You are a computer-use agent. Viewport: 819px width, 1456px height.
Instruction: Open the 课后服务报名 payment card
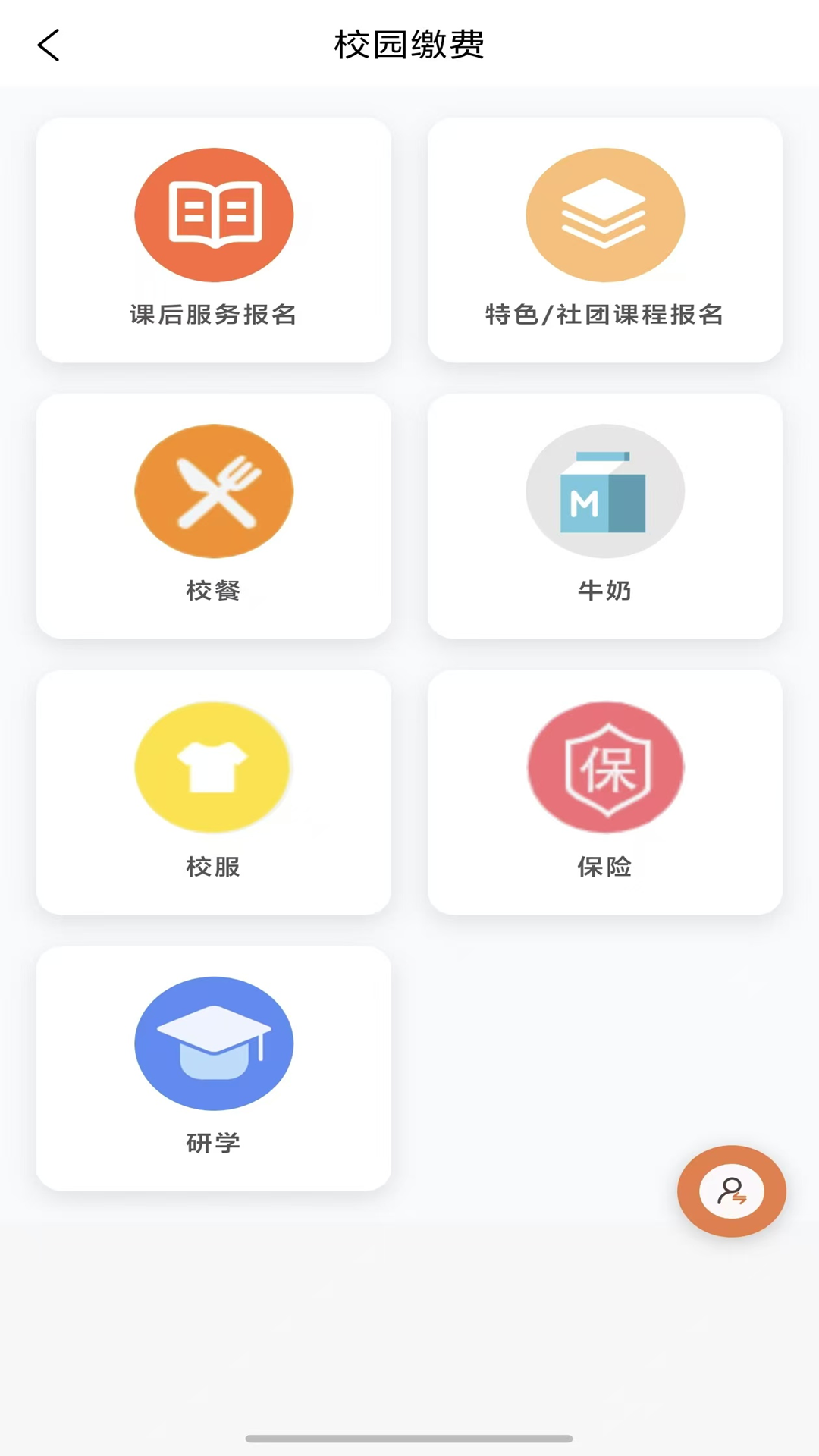click(213, 240)
